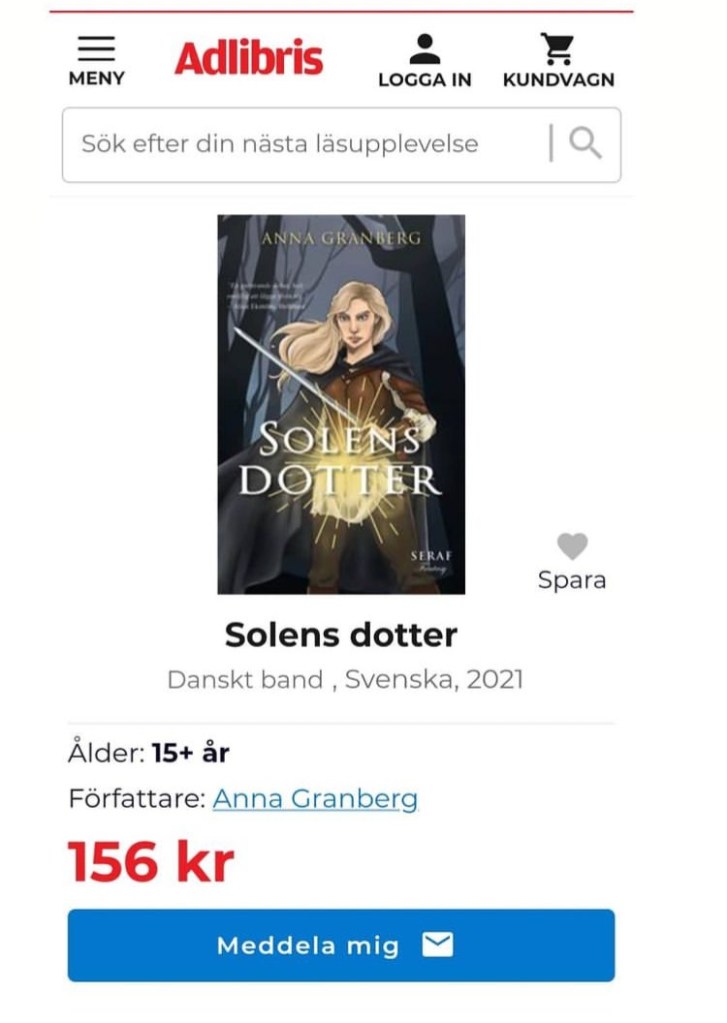The height and width of the screenshot is (1023, 727).
Task: Open the MENY hamburger menu
Action: click(x=96, y=60)
